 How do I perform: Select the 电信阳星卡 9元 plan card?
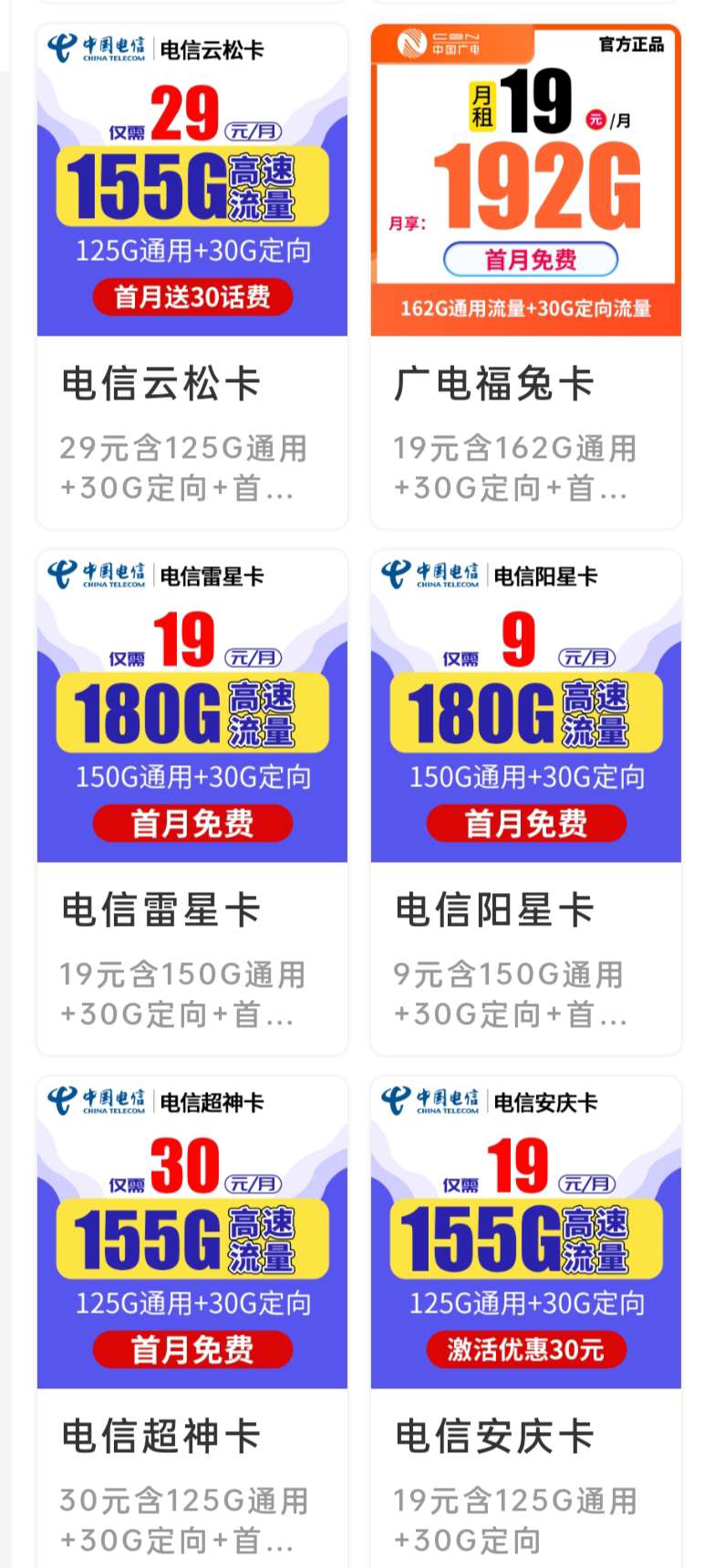pos(525,801)
